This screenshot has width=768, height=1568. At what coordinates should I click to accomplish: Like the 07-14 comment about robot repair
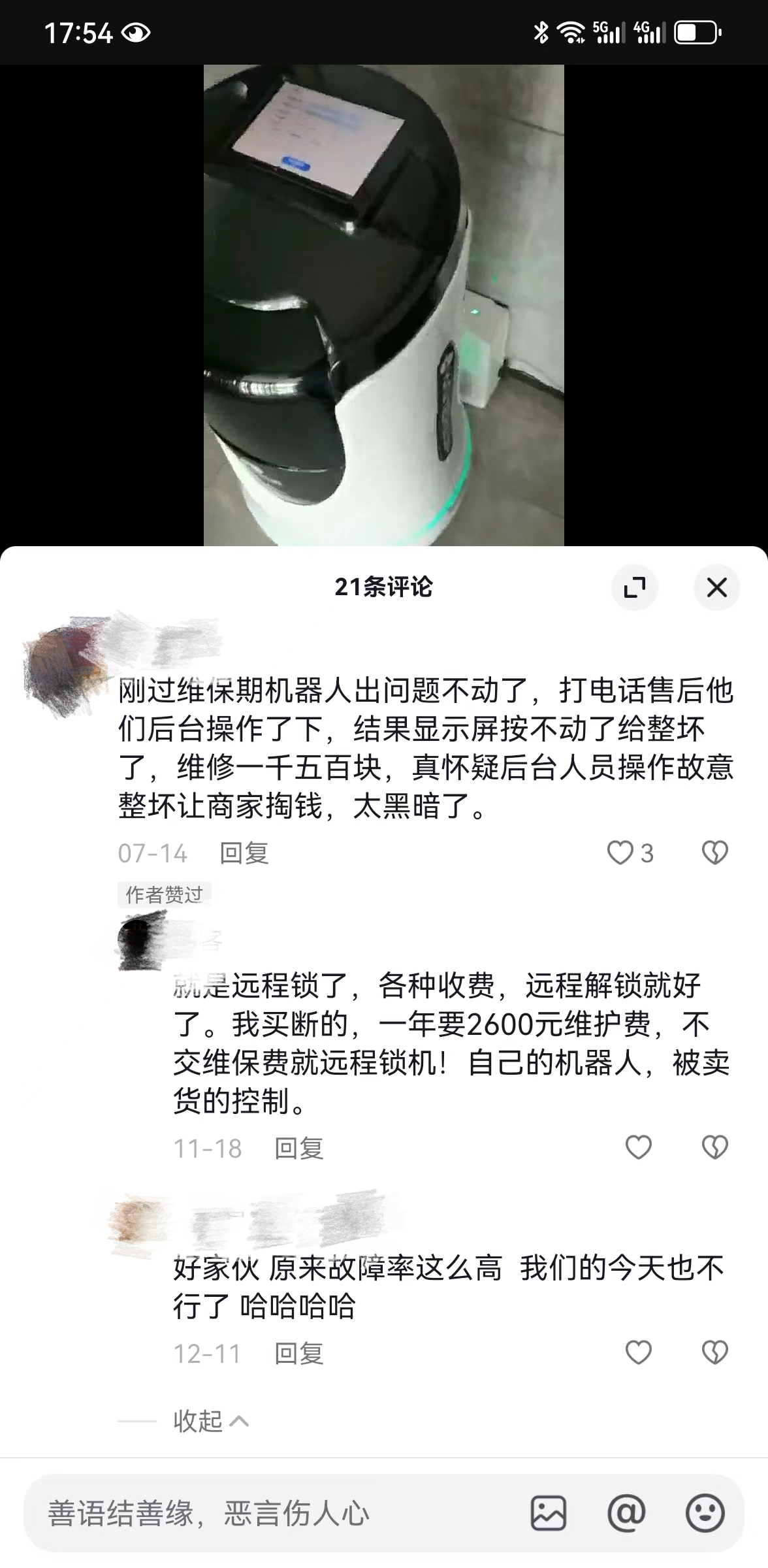coord(620,853)
